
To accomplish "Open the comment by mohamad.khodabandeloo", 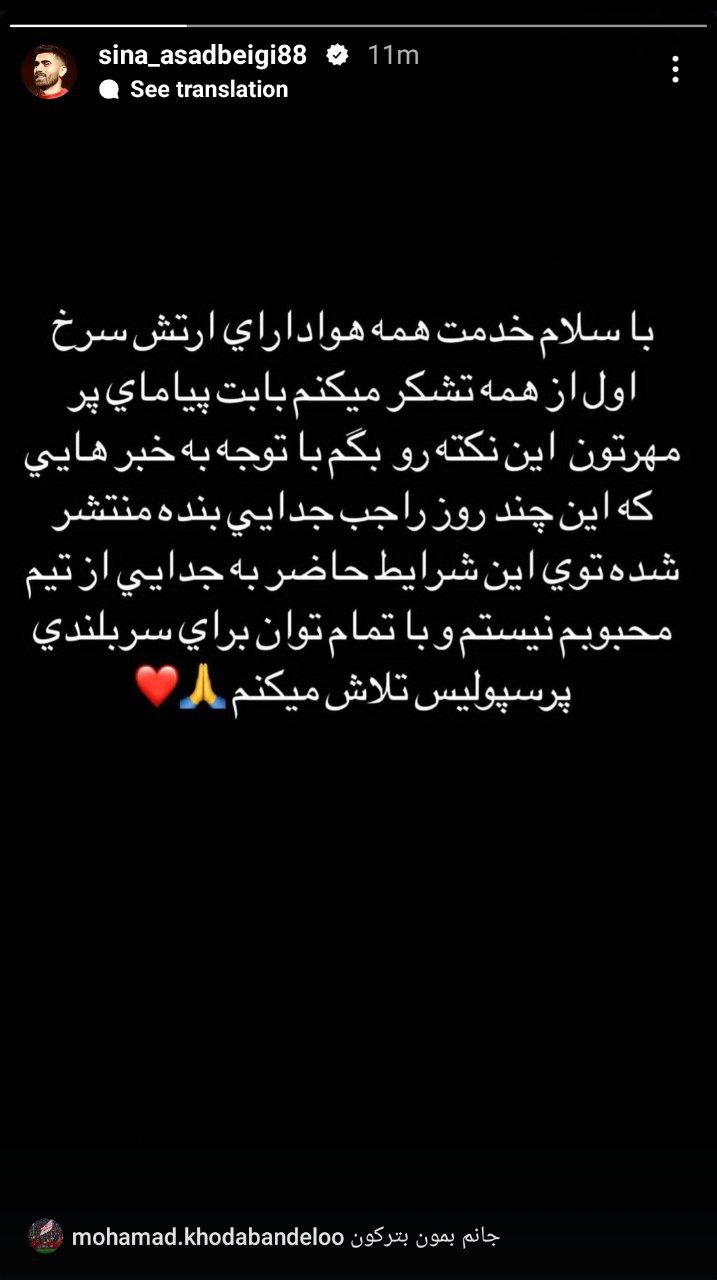I will click(x=285, y=1237).
